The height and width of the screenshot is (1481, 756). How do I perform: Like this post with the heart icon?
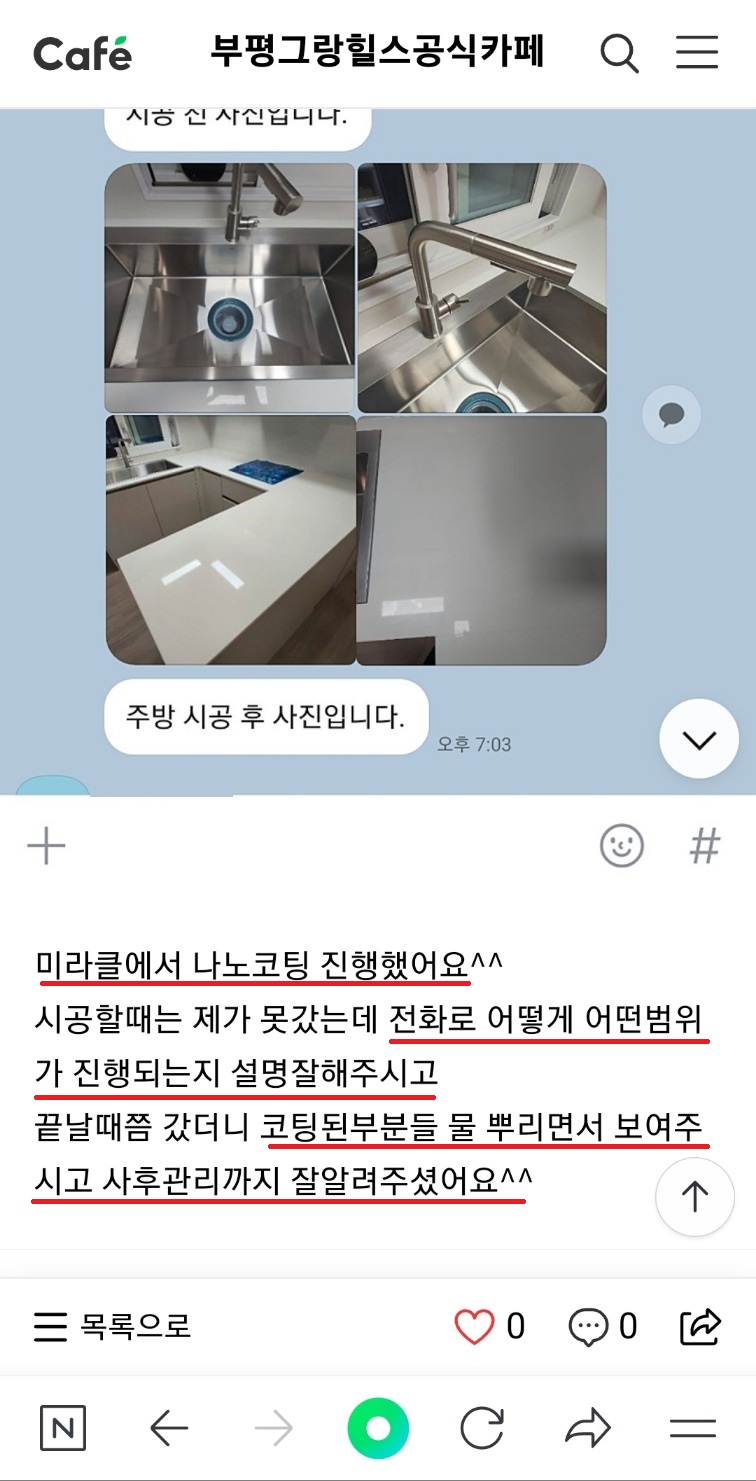(x=474, y=1327)
